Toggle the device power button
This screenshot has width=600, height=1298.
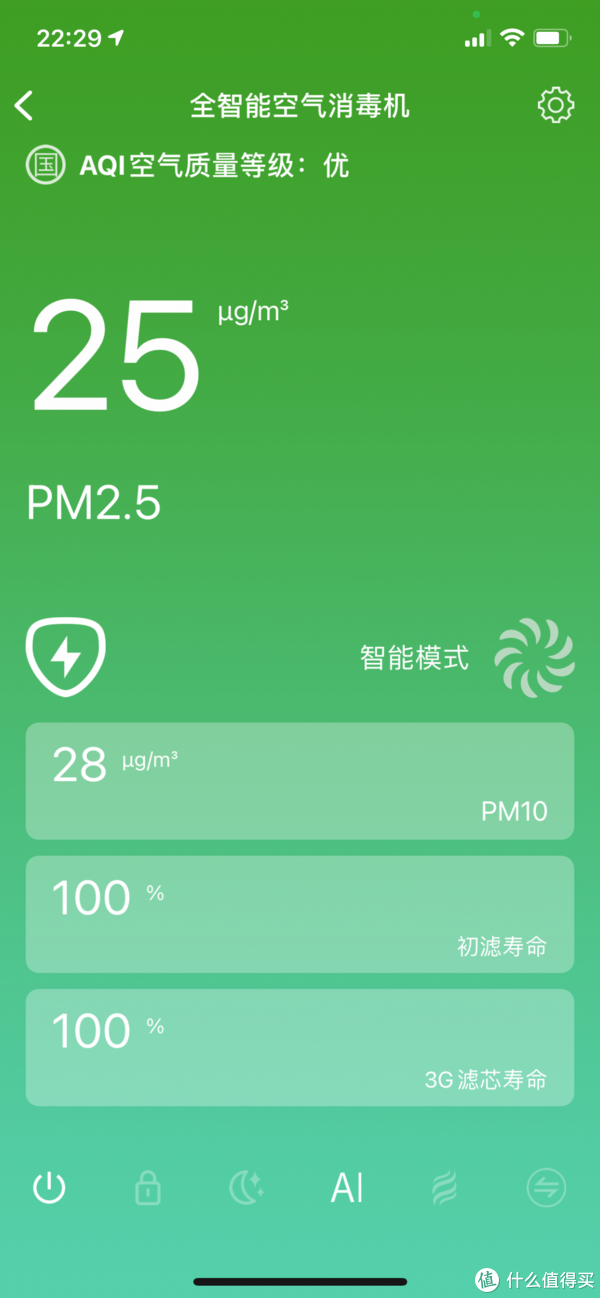click(x=49, y=1188)
